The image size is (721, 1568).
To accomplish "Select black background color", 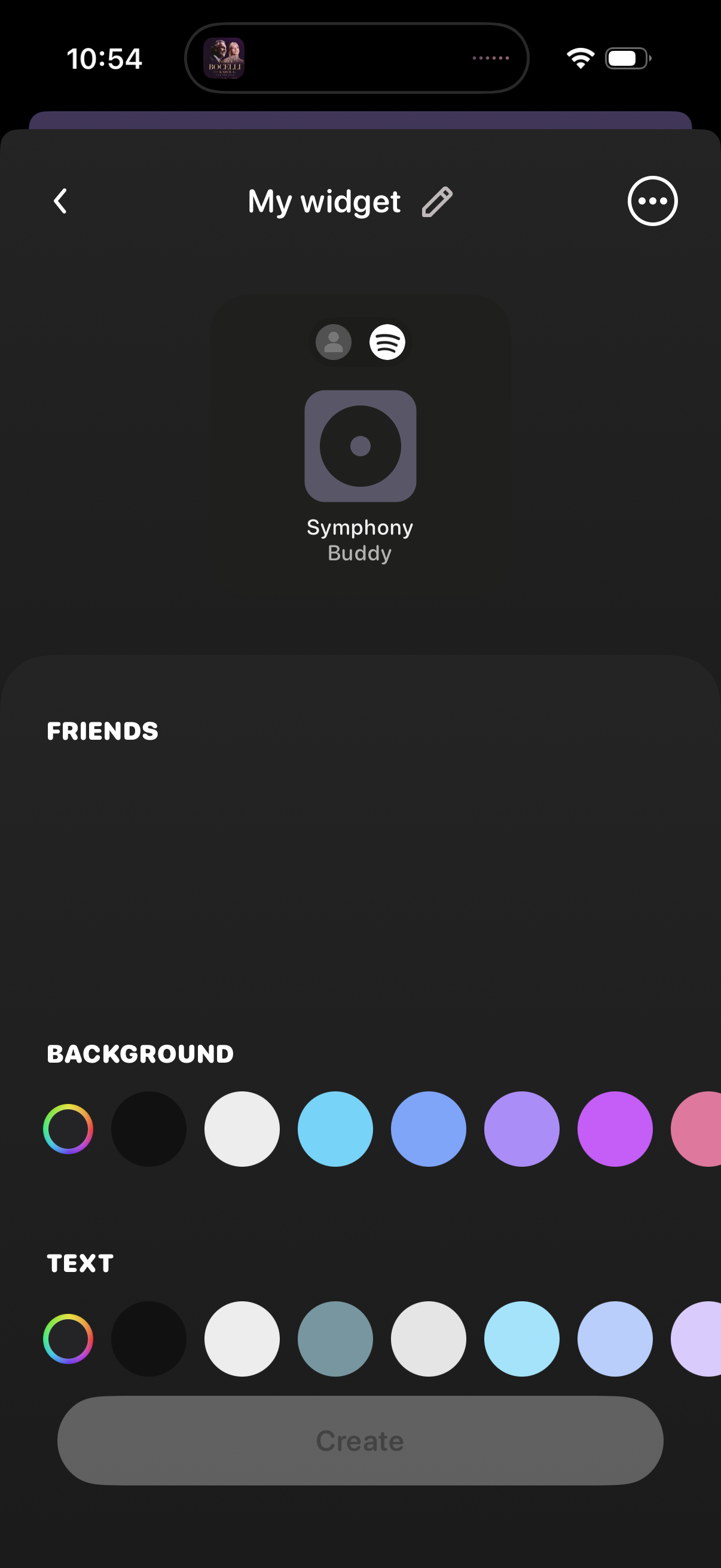I will pyautogui.click(x=148, y=1128).
